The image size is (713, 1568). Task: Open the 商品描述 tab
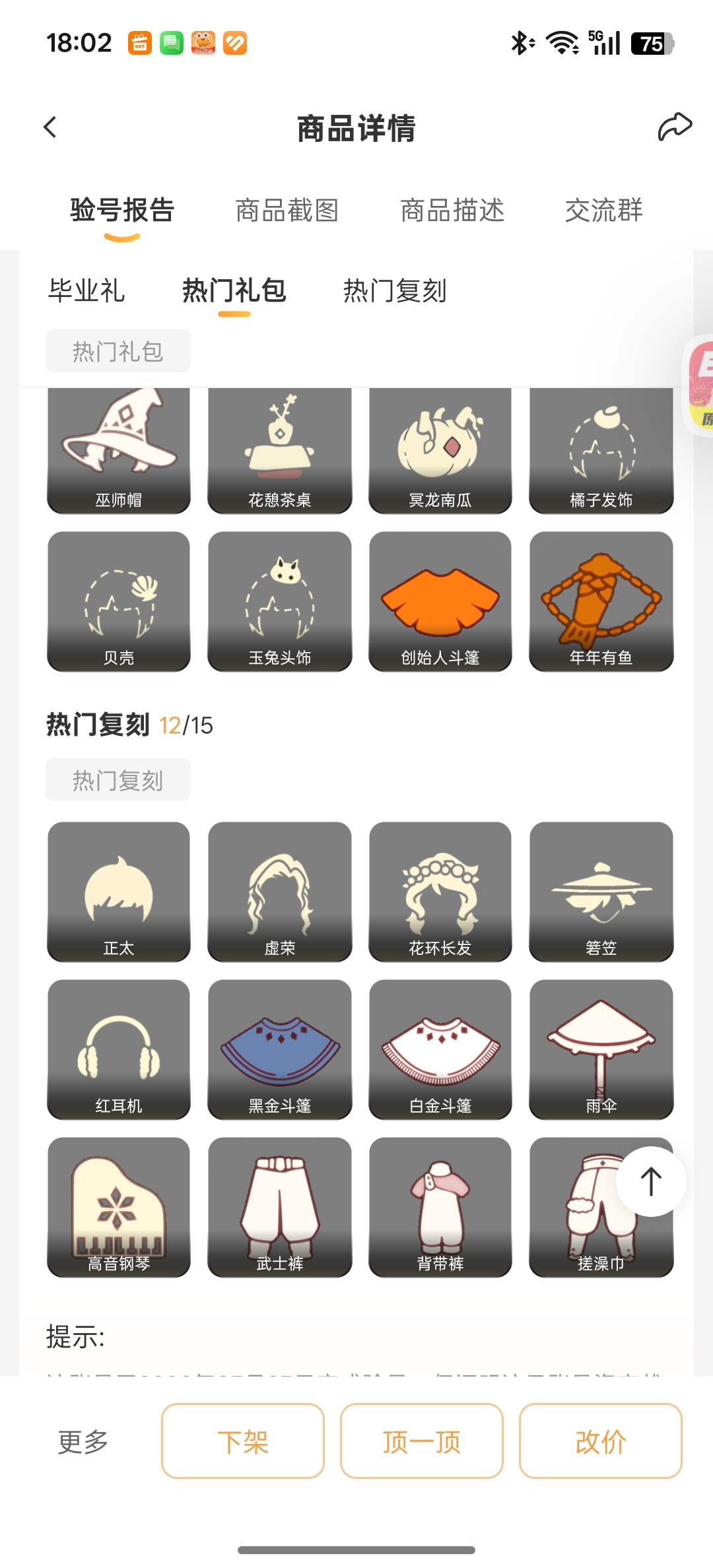click(452, 211)
